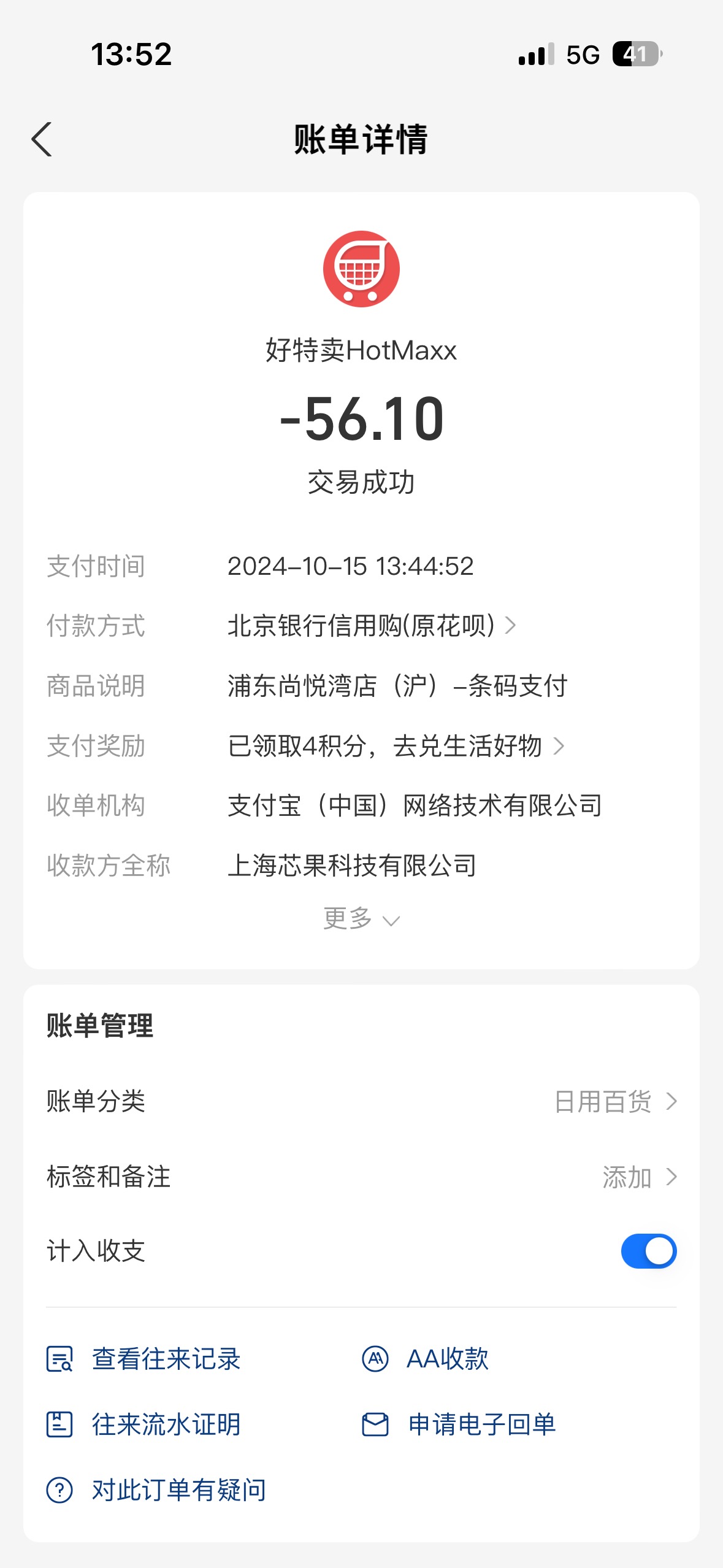This screenshot has height=1568, width=723.
Task: Go back from bill details
Action: click(42, 139)
